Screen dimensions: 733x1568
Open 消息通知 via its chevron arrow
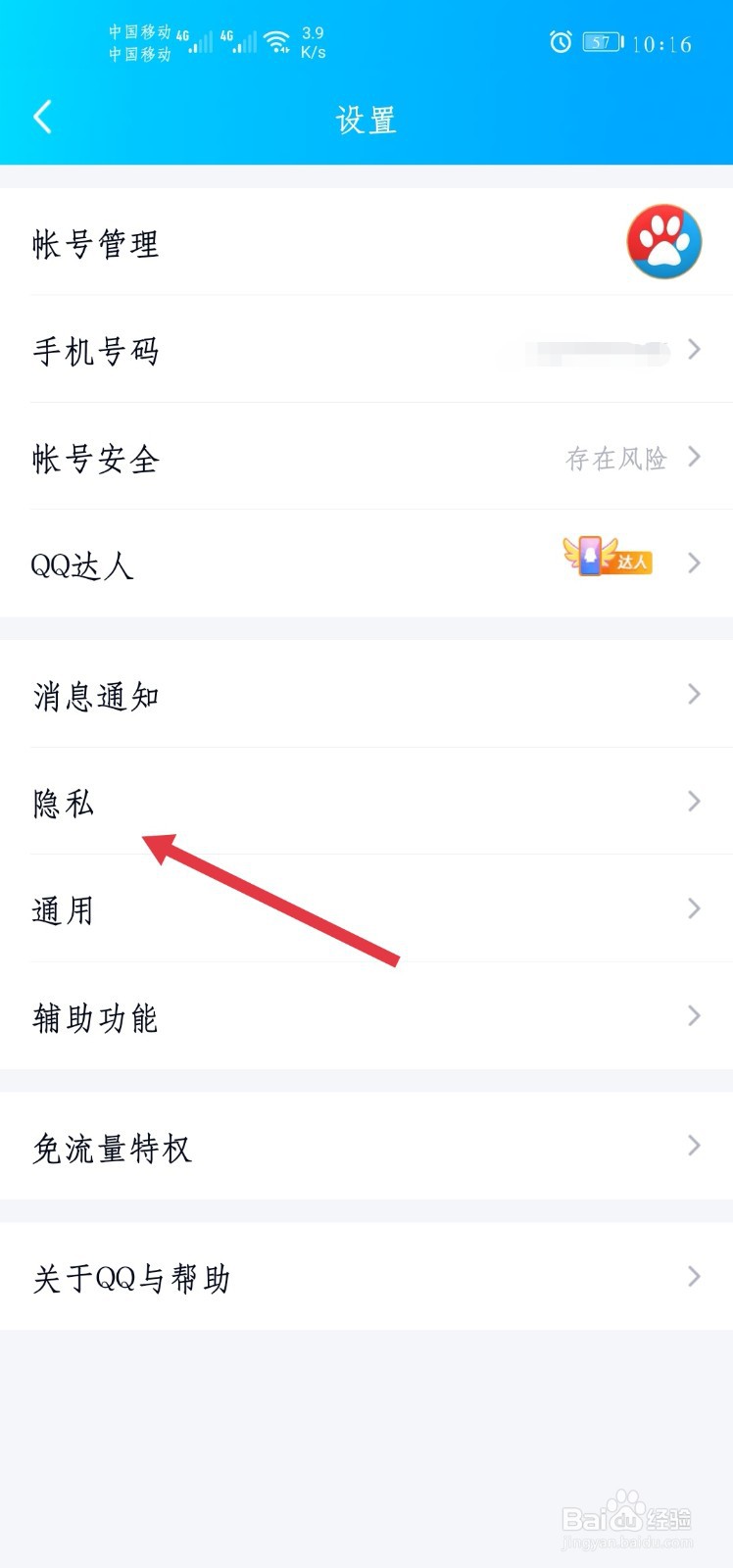tap(693, 694)
